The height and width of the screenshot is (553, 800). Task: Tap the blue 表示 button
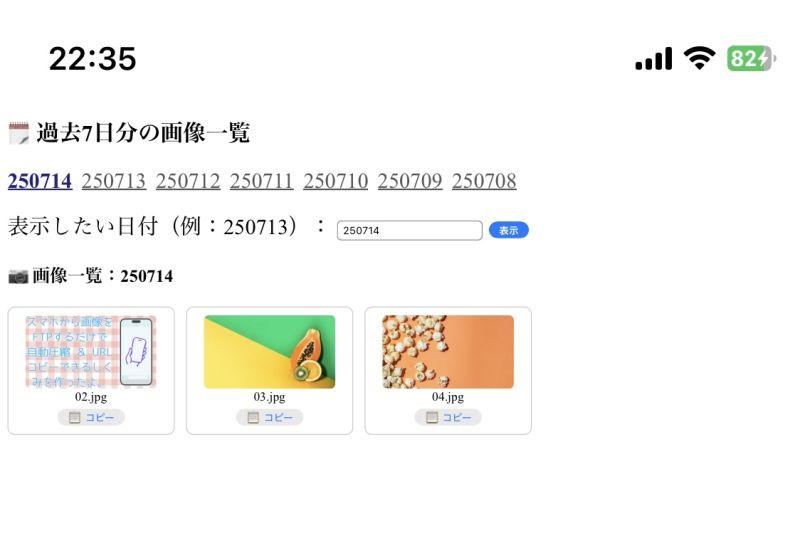point(508,231)
